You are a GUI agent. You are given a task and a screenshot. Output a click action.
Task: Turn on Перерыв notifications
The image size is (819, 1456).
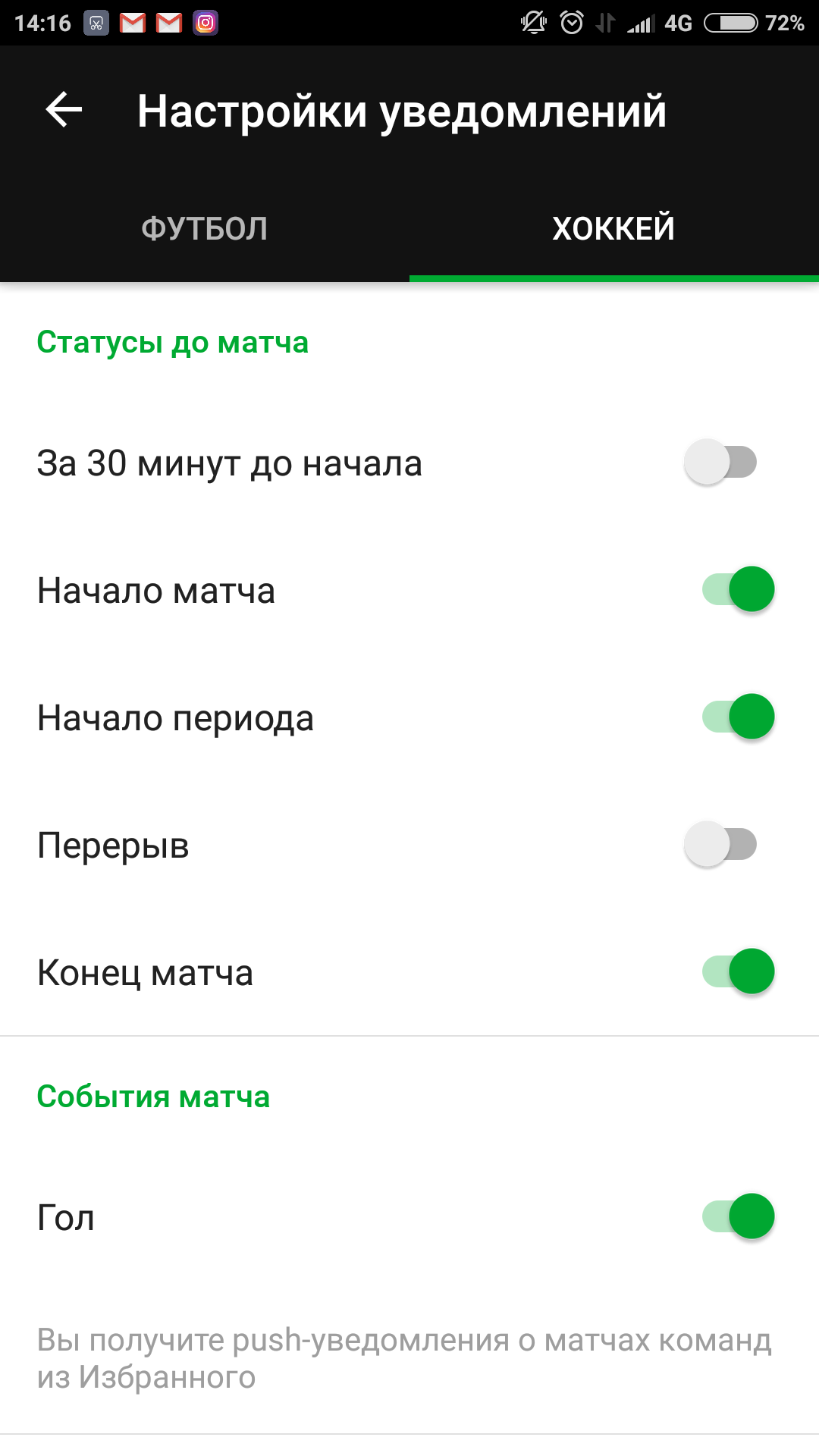[721, 844]
